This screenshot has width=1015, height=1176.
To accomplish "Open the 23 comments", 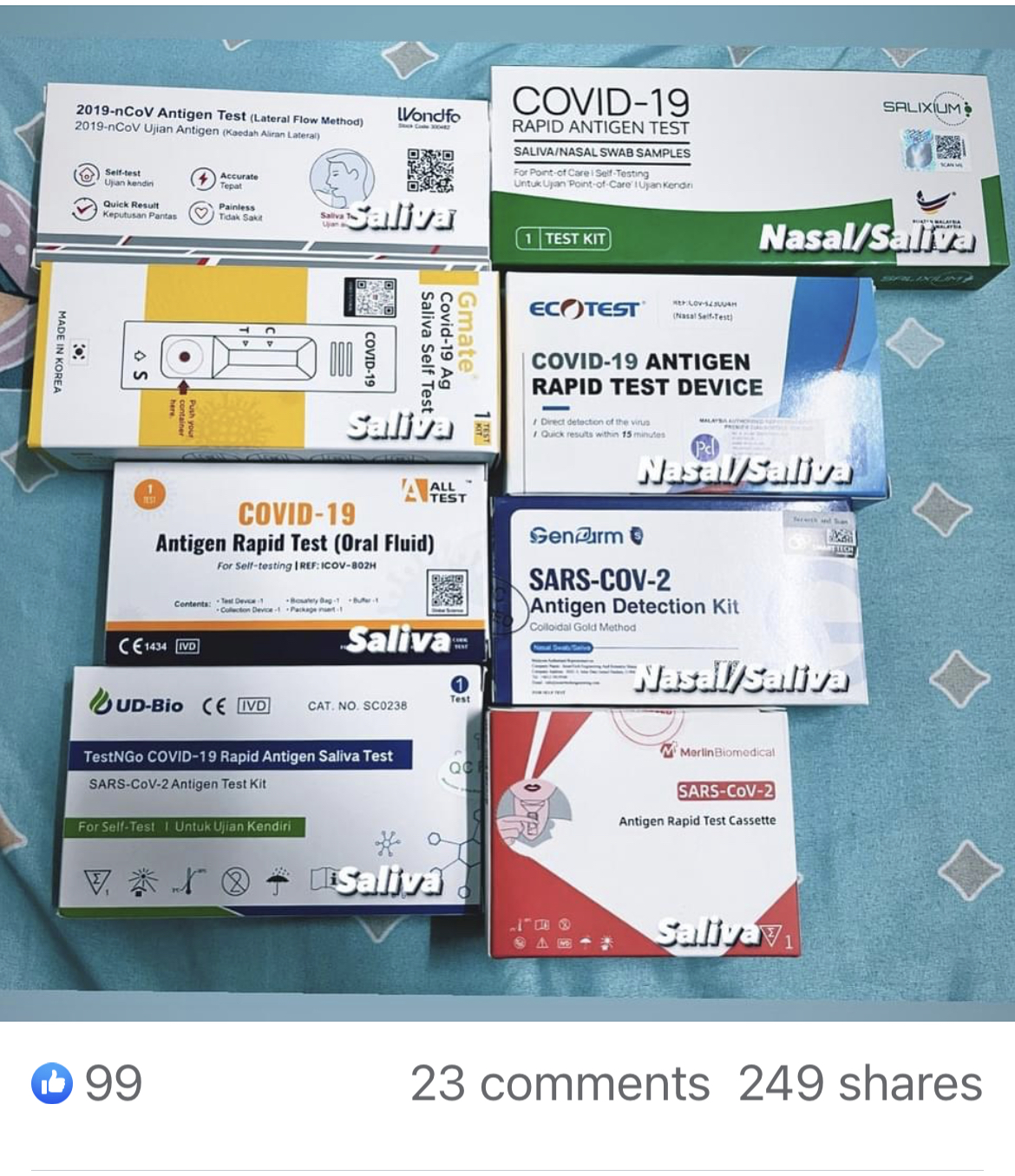I will coord(560,1083).
